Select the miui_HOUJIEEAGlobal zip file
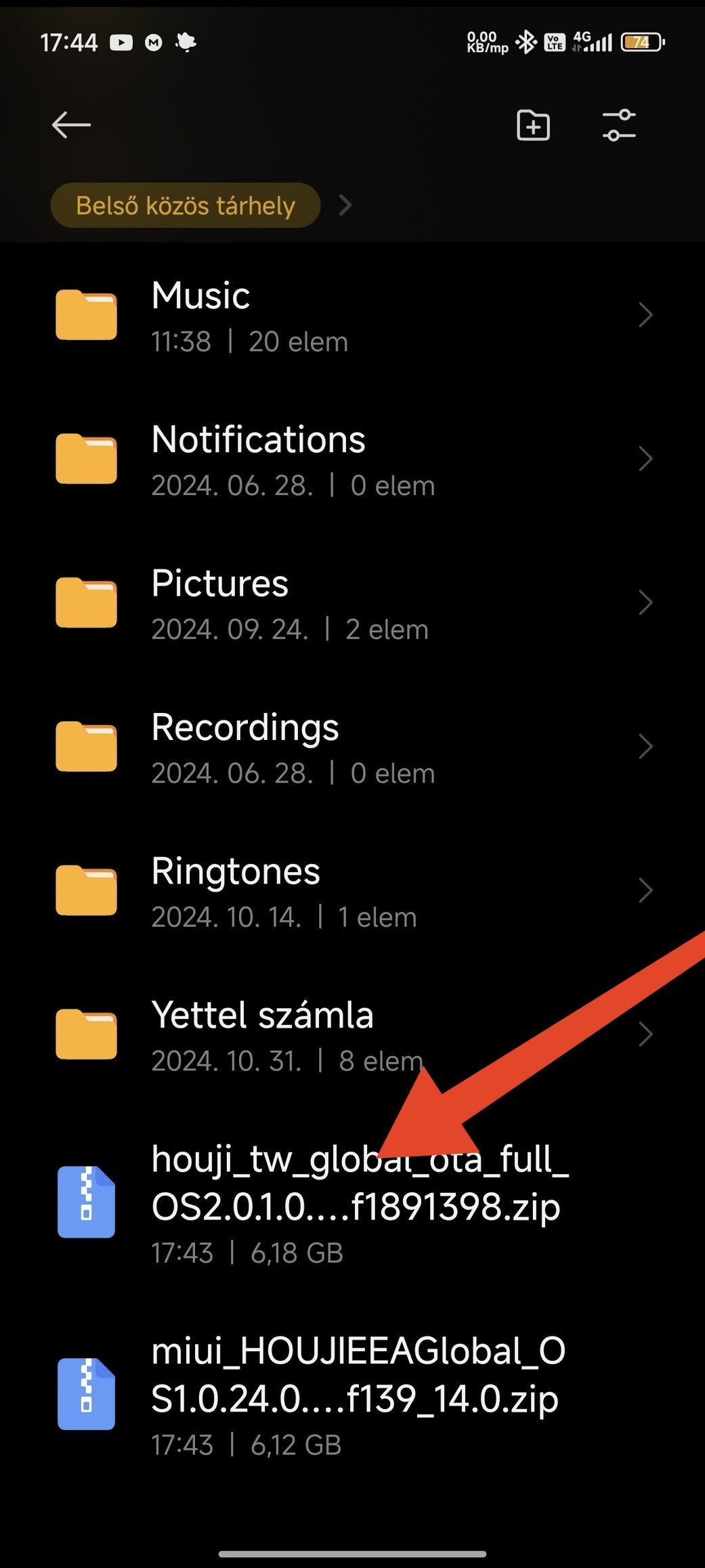 [x=352, y=1395]
